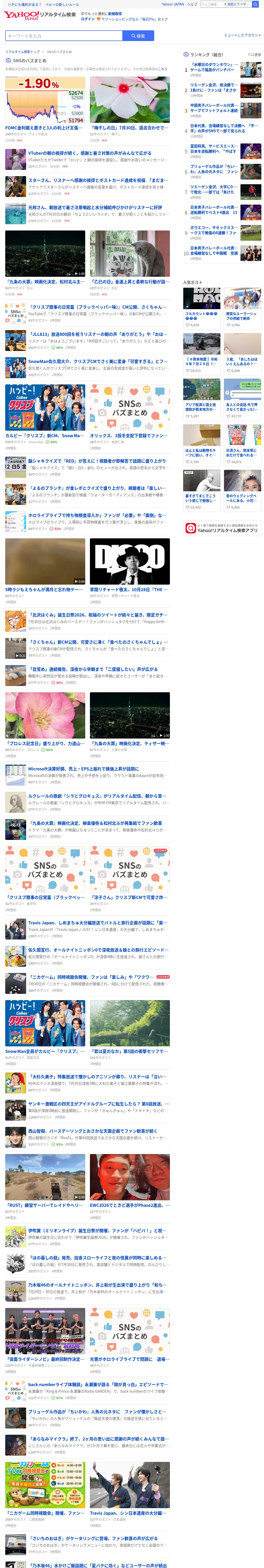Open ミュートしたアカウント link
Image resolution: width=264 pixels, height=1568 pixels.
[242, 35]
